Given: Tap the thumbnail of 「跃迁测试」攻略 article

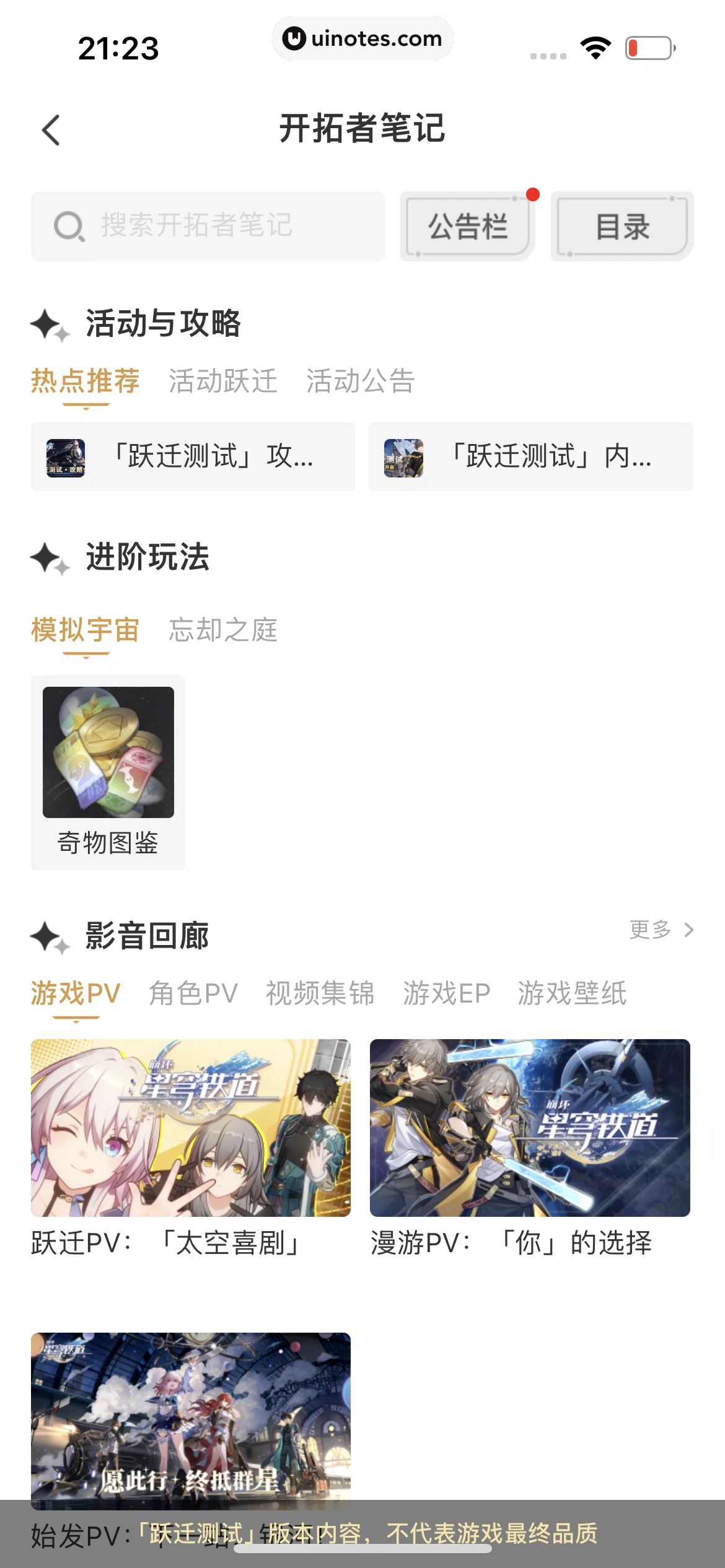Looking at the screenshot, I should click(x=67, y=457).
